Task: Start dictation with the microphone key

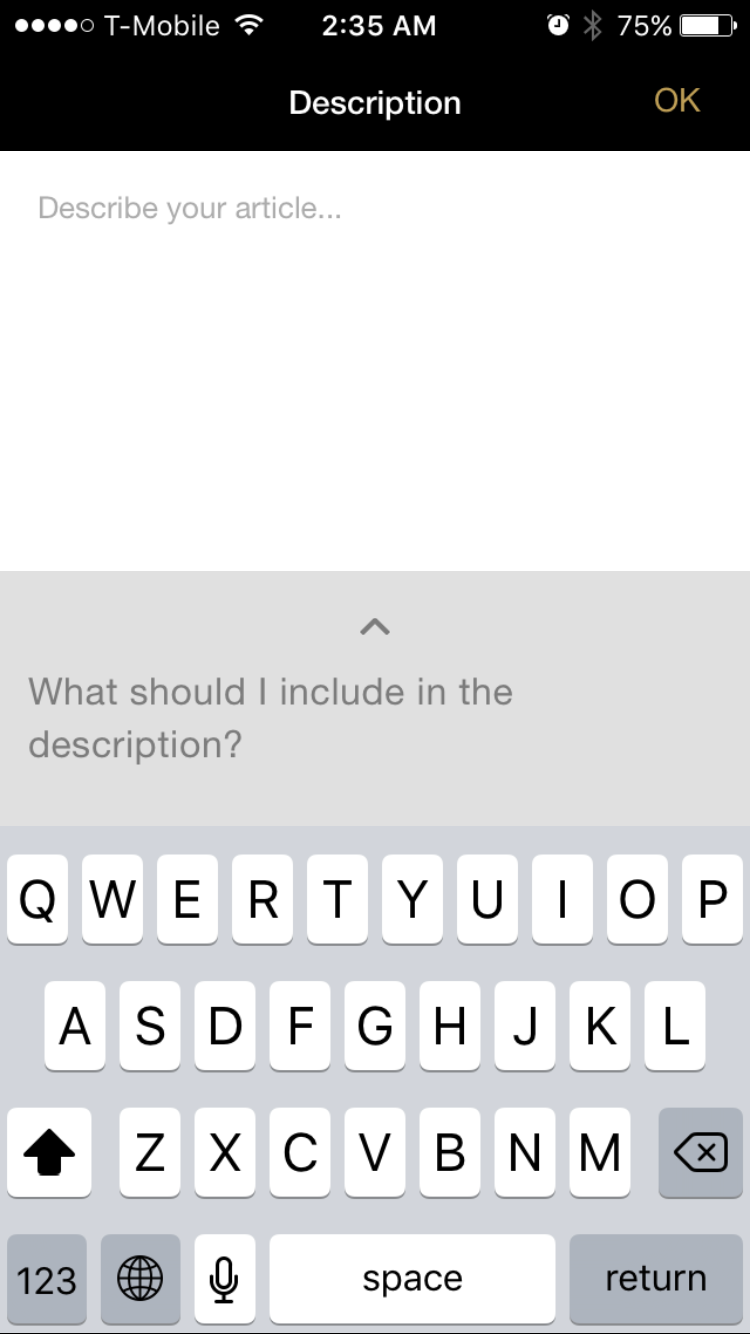Action: tap(225, 1278)
